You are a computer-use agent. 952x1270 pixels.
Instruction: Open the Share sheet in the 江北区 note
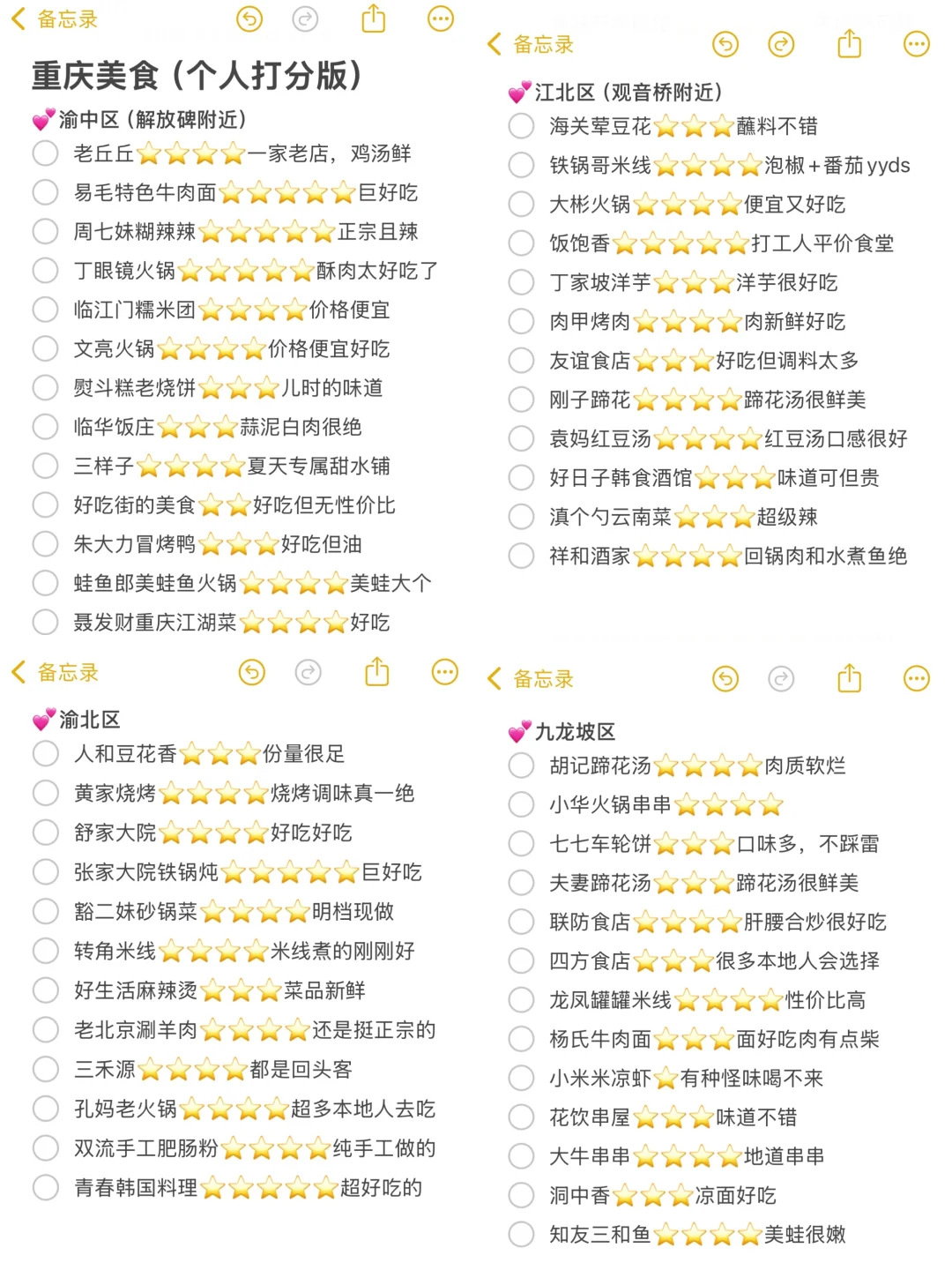(x=849, y=43)
